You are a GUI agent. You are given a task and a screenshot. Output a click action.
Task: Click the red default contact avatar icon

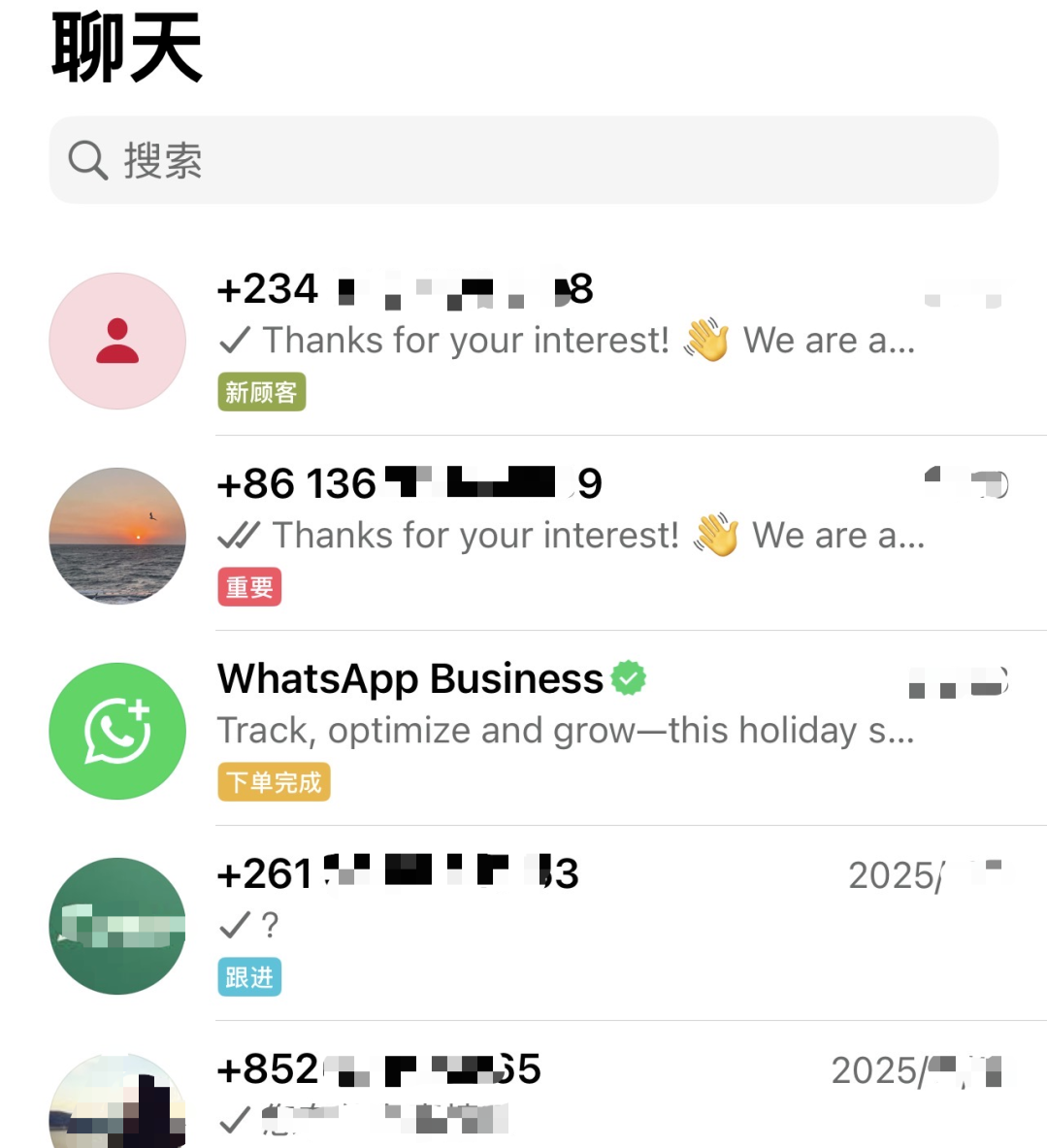coord(116,341)
